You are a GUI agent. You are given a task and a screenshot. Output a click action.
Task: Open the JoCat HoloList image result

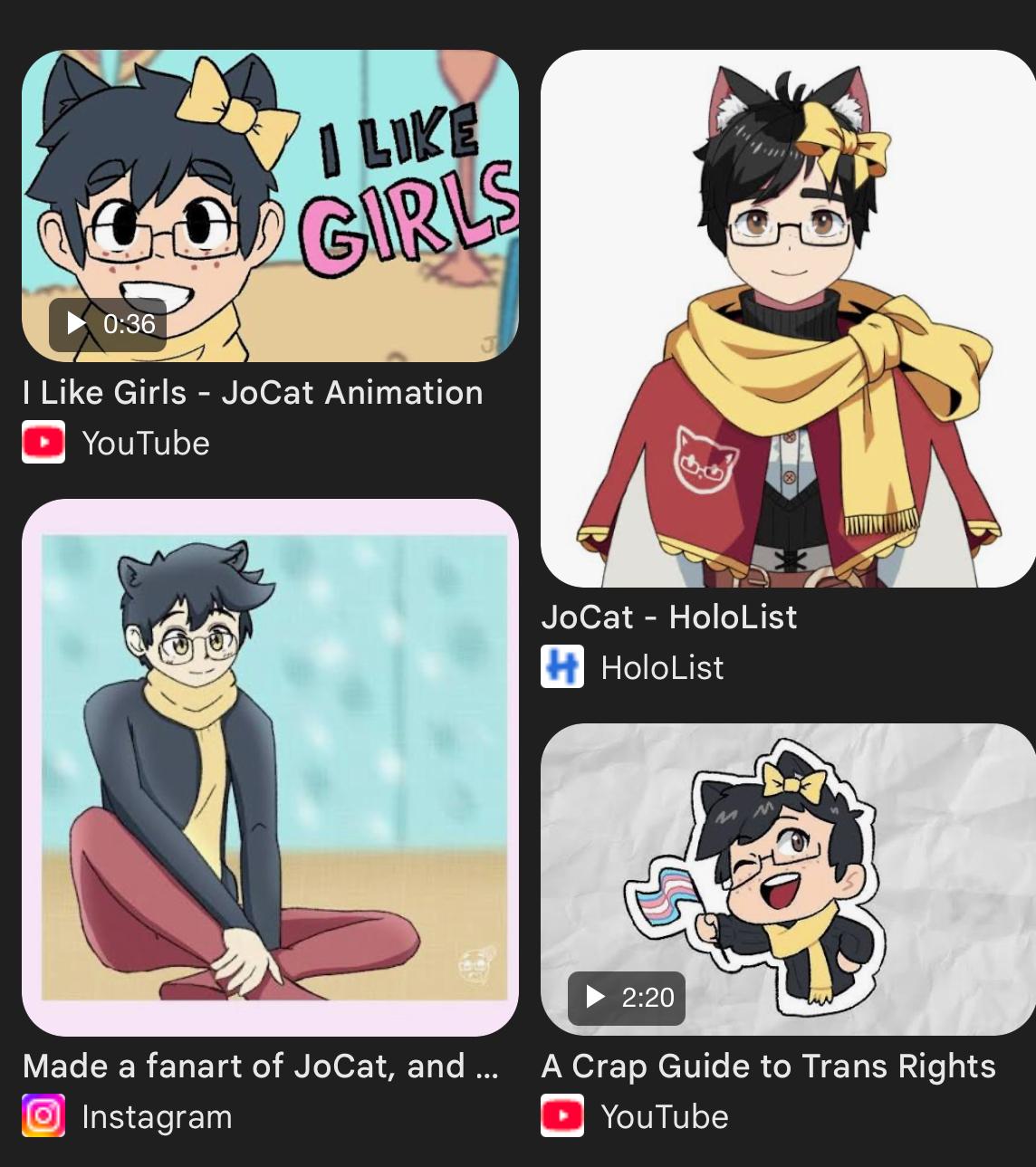(x=788, y=319)
